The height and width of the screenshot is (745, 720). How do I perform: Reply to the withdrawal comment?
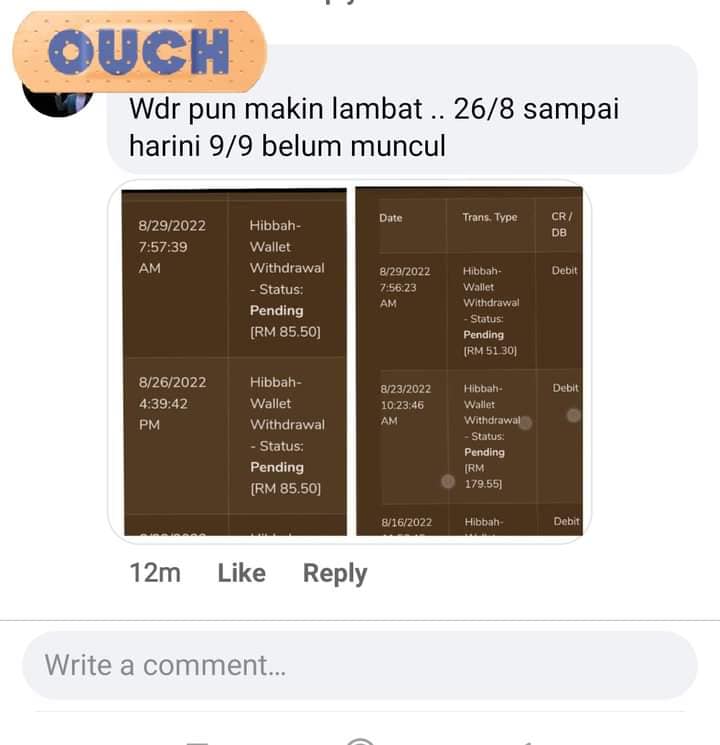pos(335,573)
